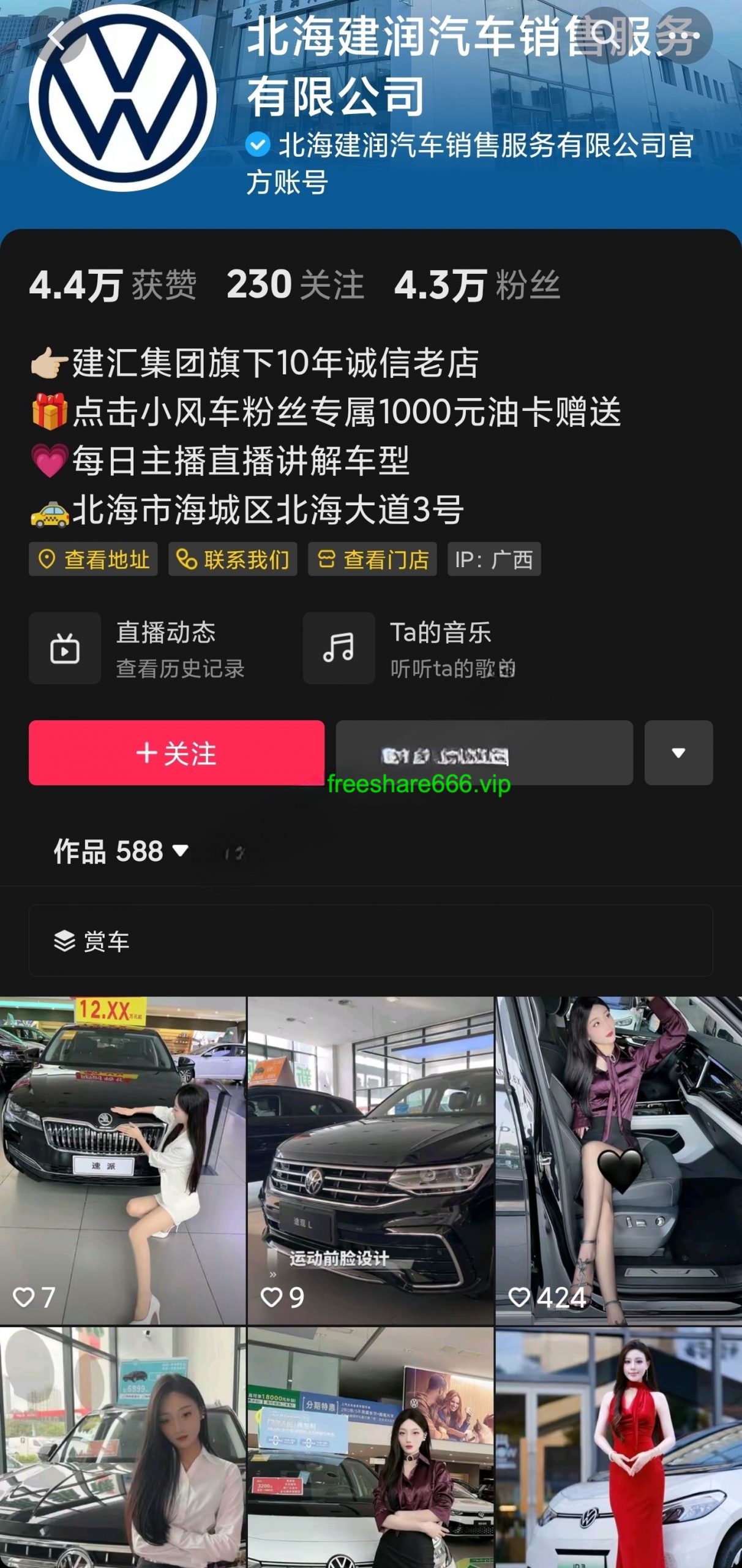
Task: View the 230 关注 following list
Action: click(296, 285)
